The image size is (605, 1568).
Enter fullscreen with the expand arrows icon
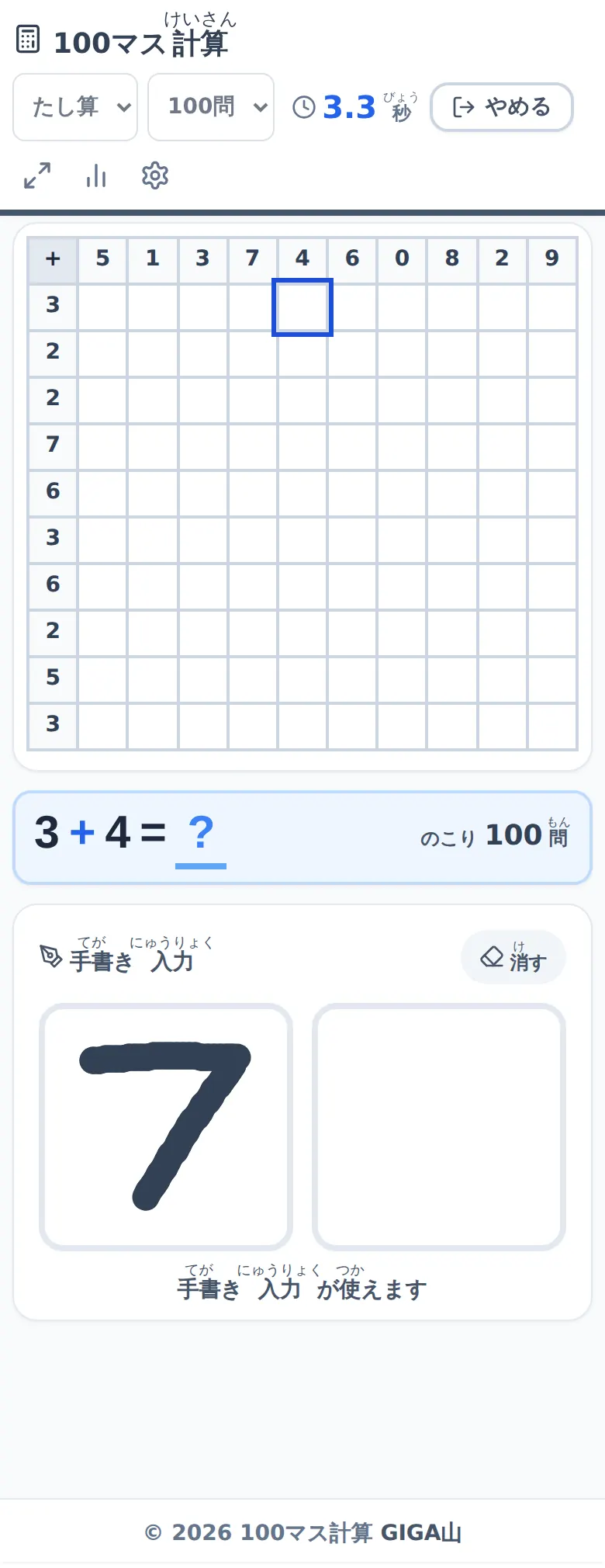[x=37, y=175]
